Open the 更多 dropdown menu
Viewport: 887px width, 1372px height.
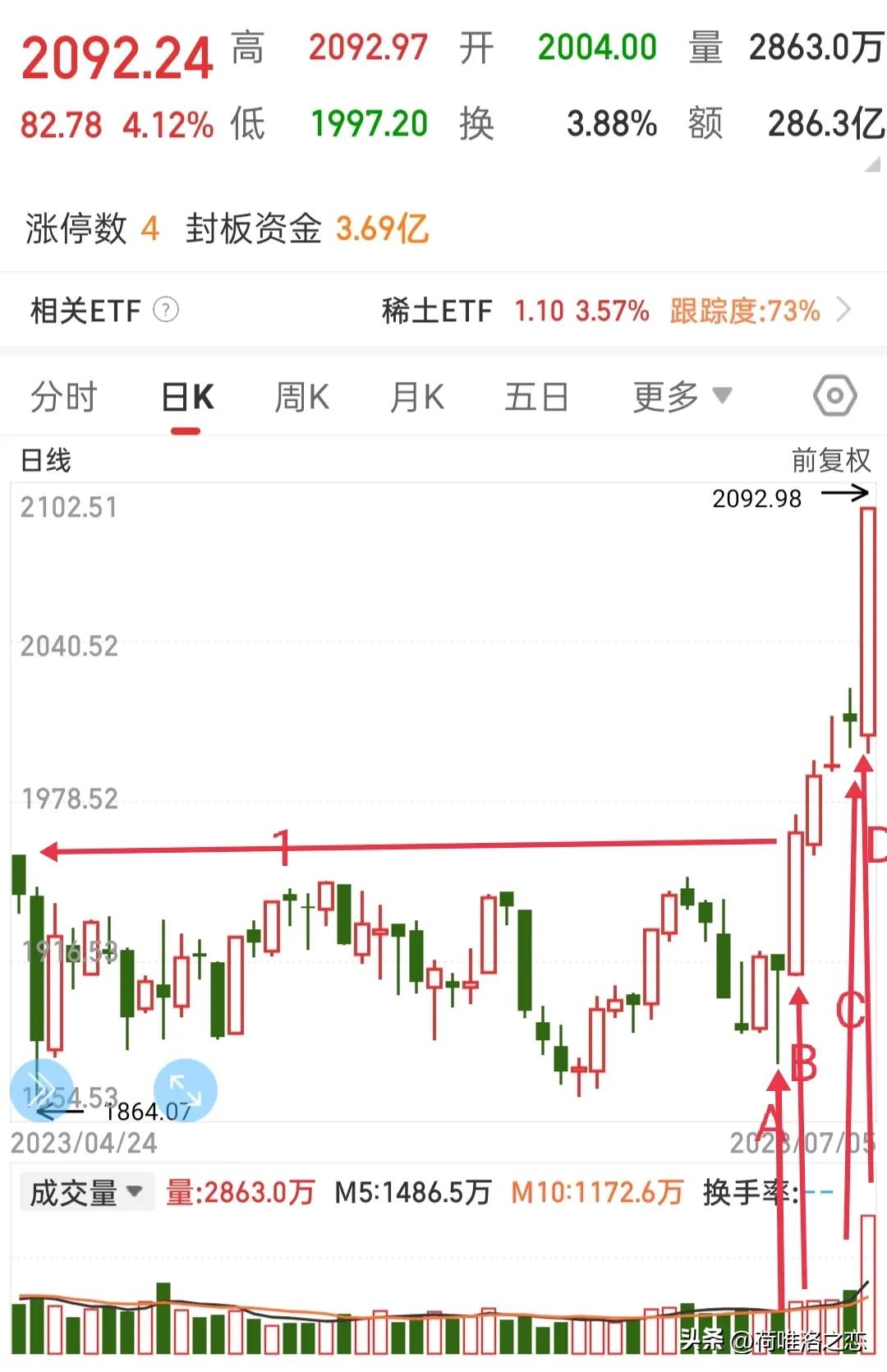pos(681,395)
